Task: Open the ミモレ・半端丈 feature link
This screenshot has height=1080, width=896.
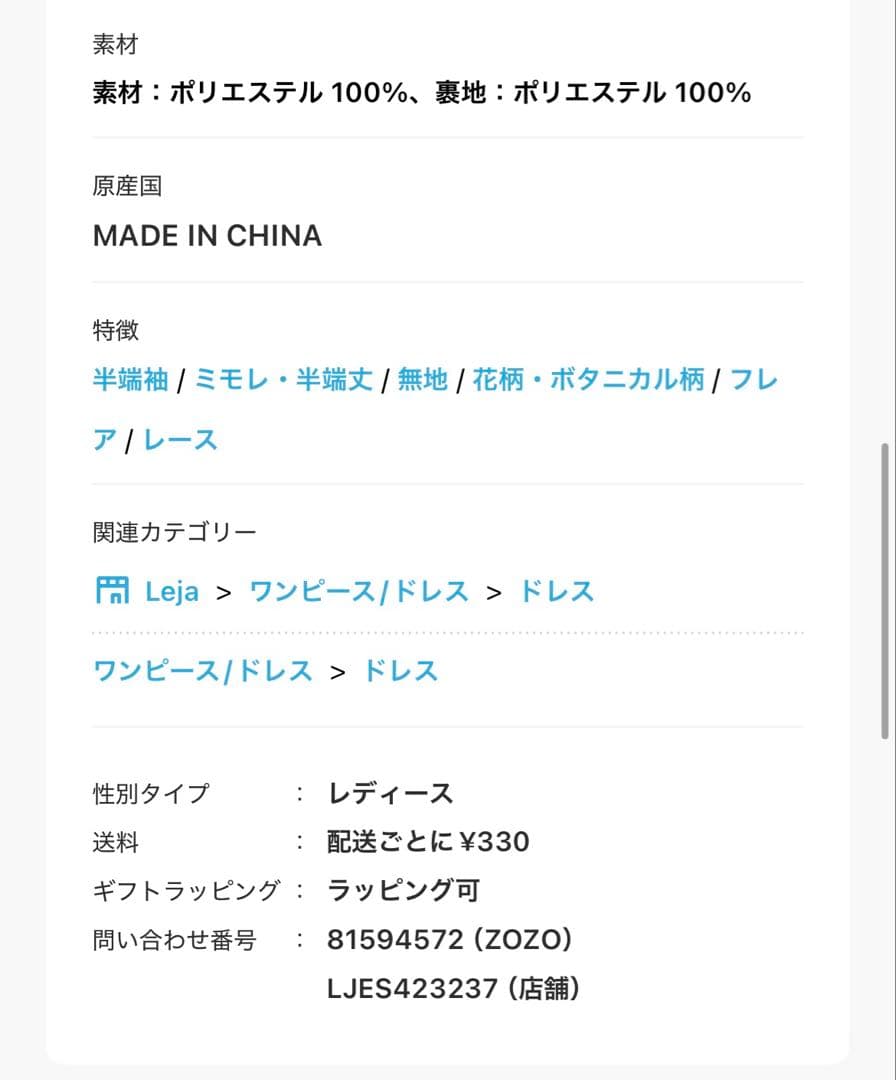Action: click(x=283, y=380)
